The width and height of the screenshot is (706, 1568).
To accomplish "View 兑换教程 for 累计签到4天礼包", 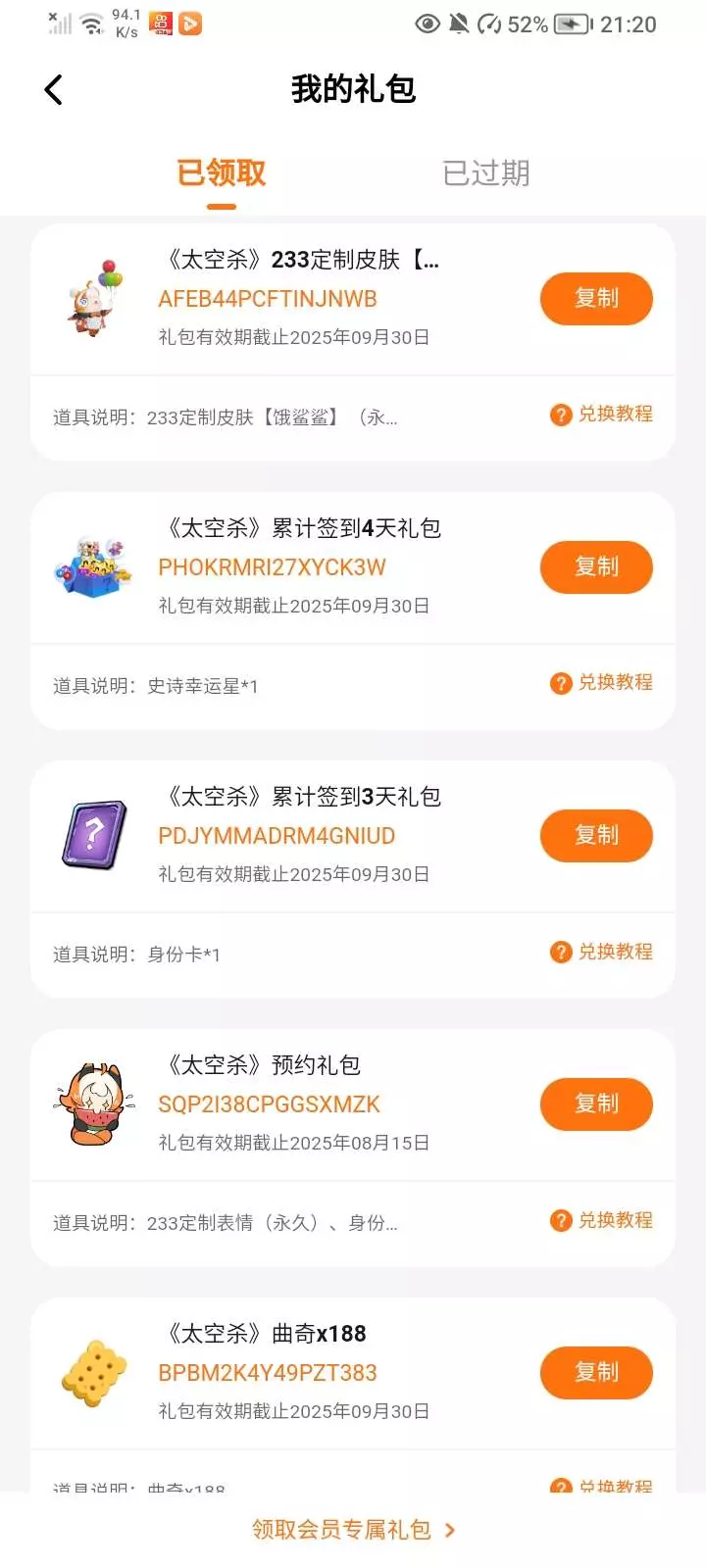I will (602, 683).
